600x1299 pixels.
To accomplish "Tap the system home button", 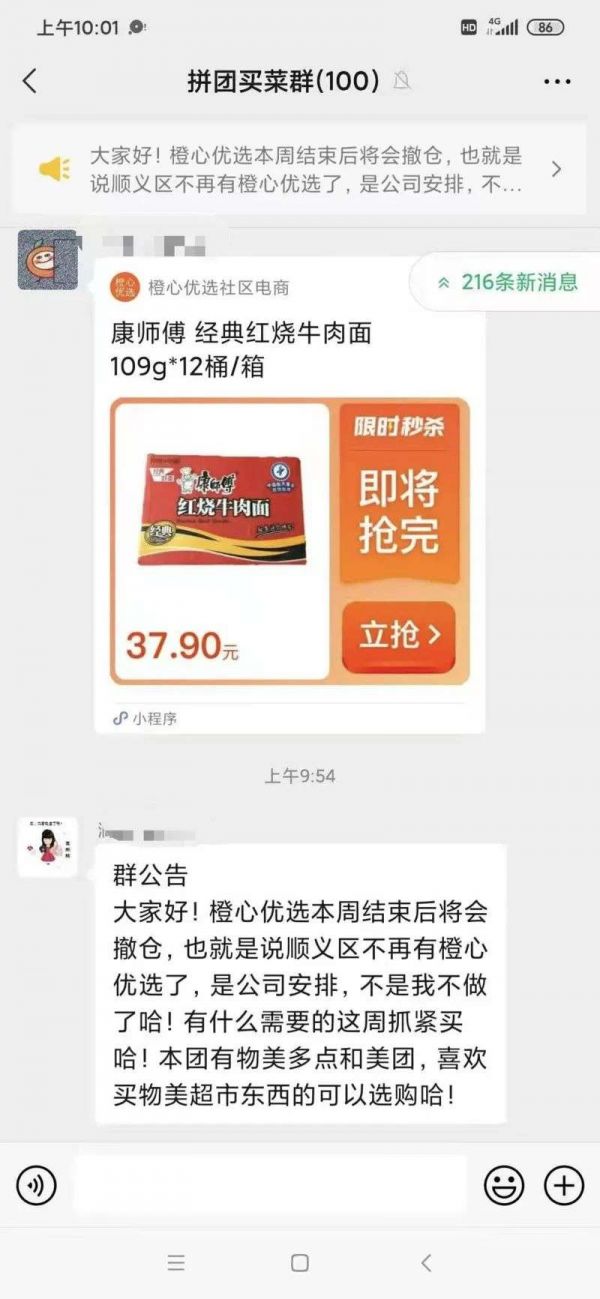I will [x=299, y=1263].
